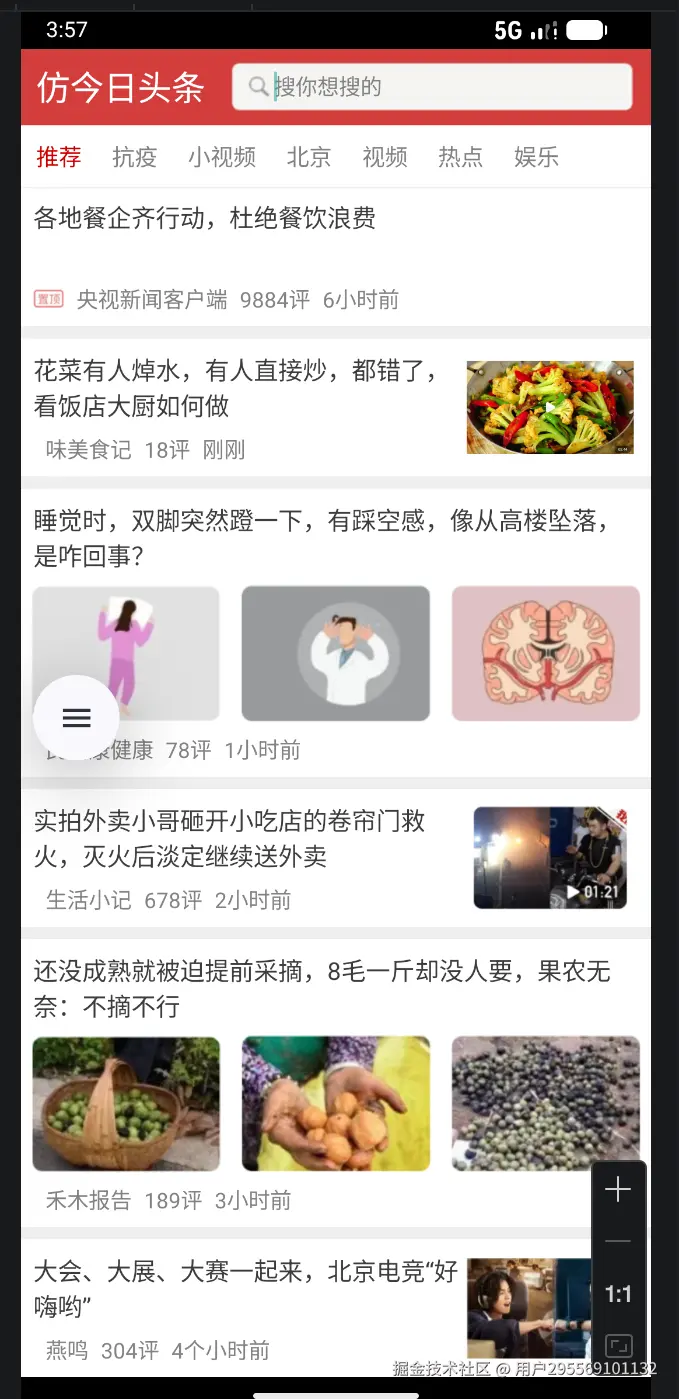Tap the 搜你想搜的 search box
Viewport: 679px width, 1399px height.
click(x=432, y=87)
